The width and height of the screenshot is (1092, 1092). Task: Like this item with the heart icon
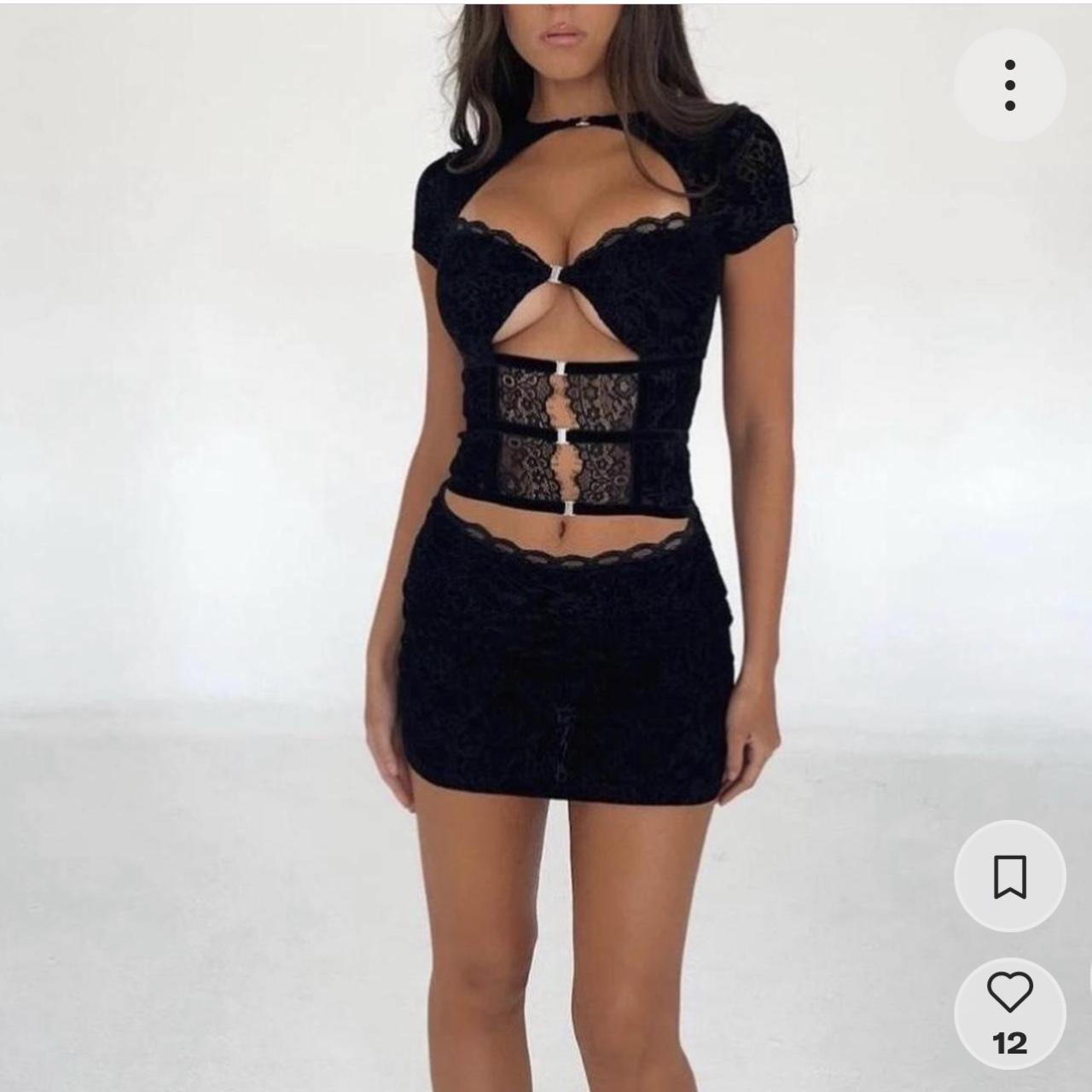click(x=1010, y=995)
